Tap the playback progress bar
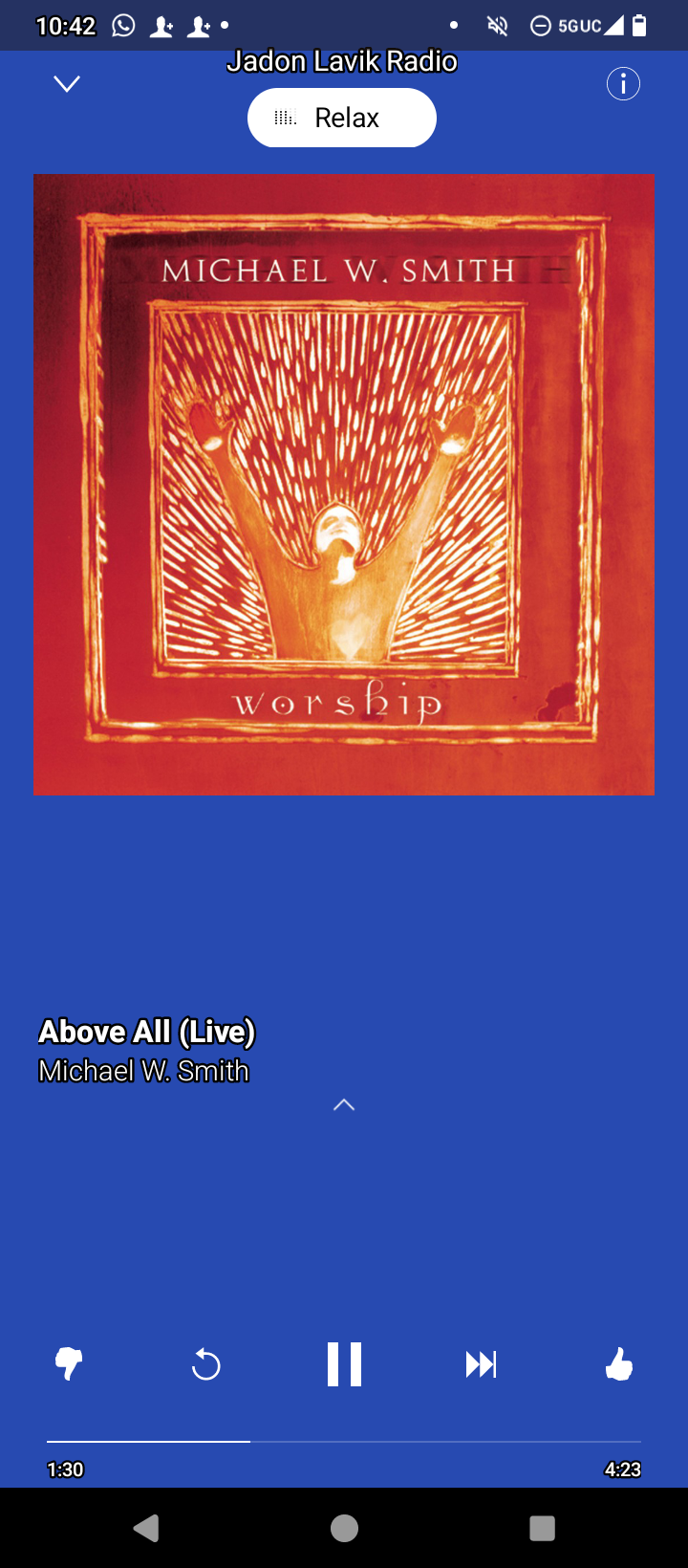This screenshot has height=1568, width=688. coord(344,1441)
